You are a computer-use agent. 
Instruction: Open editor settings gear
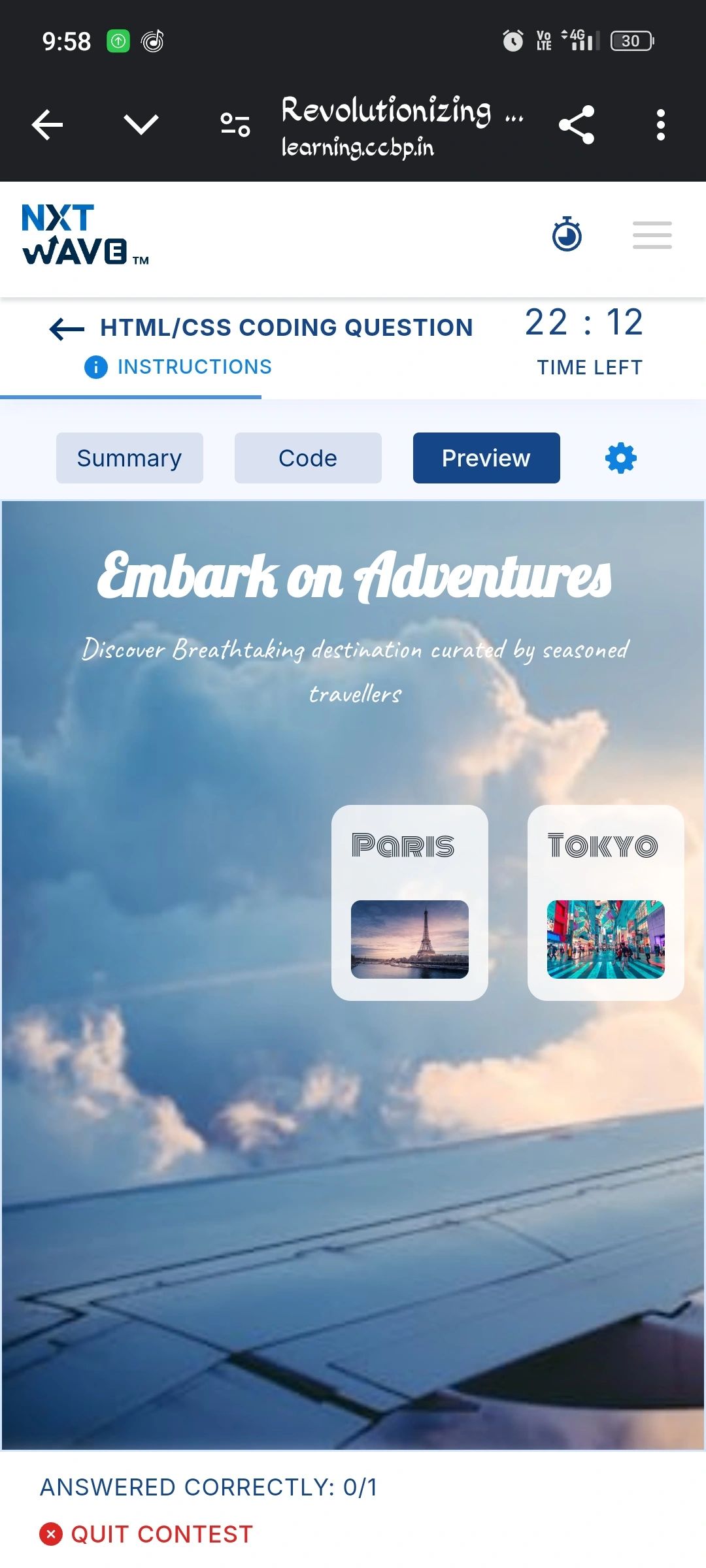coord(620,458)
